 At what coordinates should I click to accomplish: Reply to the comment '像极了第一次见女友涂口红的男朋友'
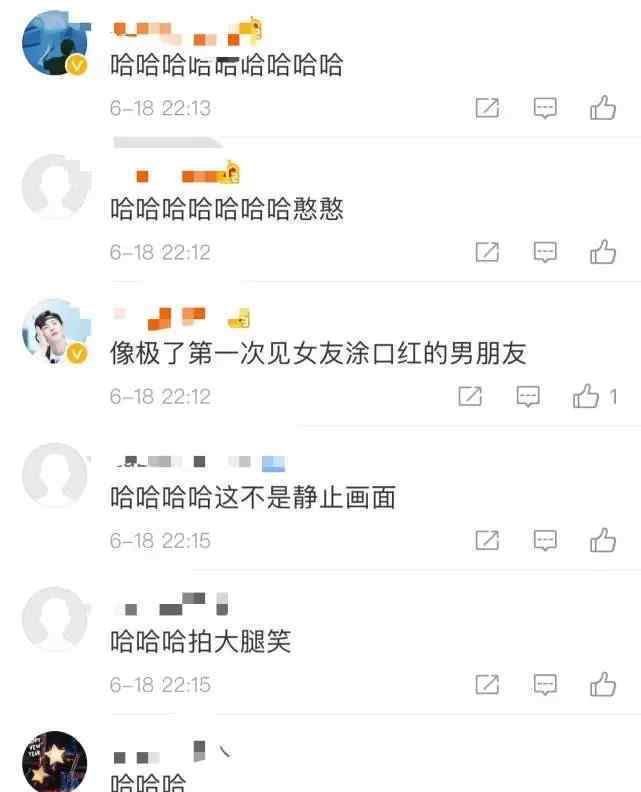(x=528, y=396)
